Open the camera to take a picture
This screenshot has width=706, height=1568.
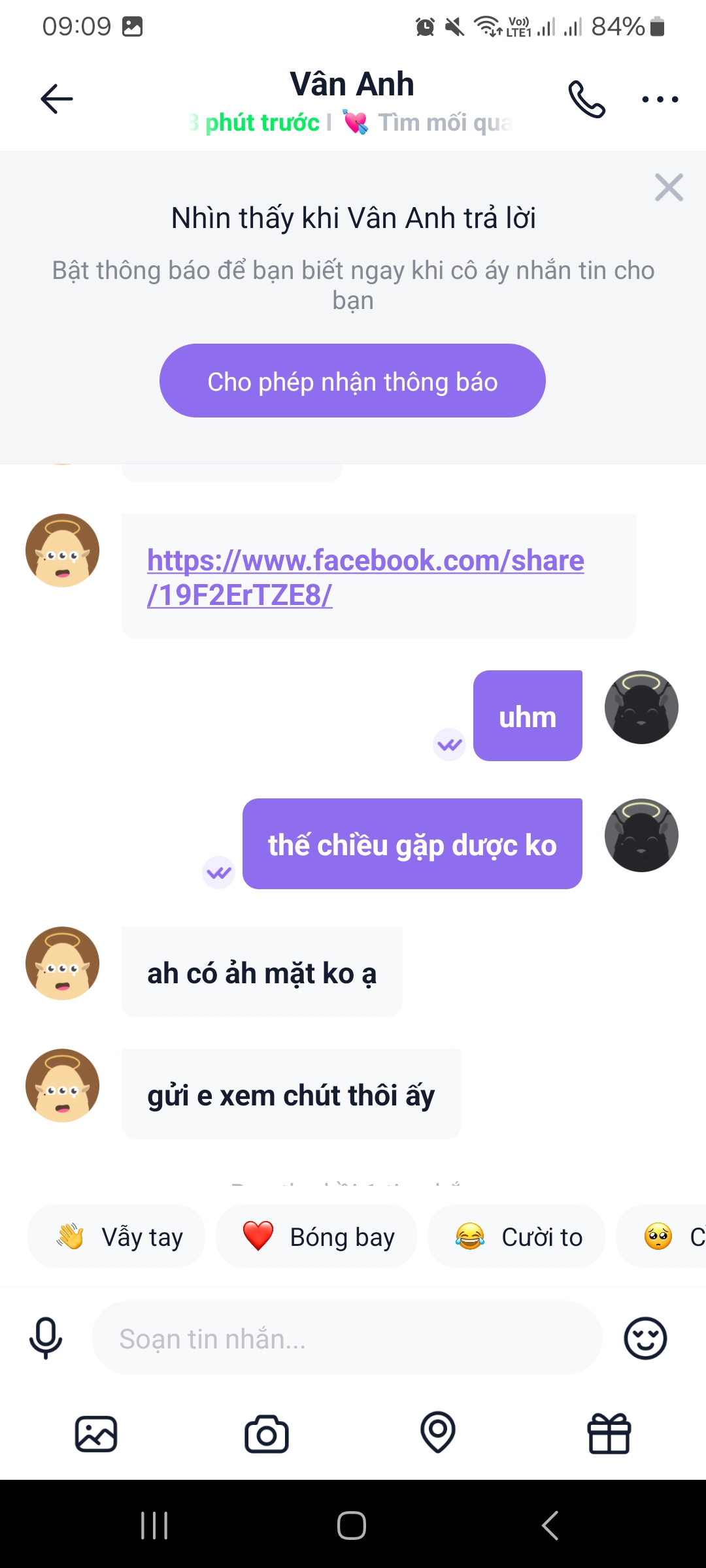[x=267, y=1434]
